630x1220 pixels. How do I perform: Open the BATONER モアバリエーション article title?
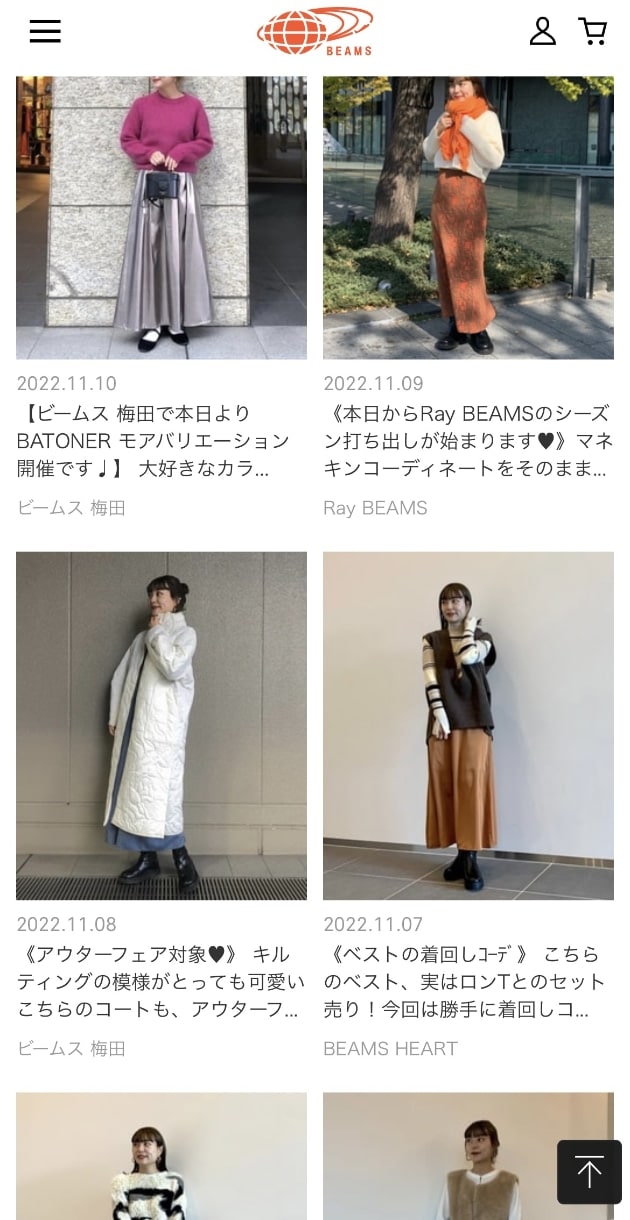[x=155, y=441]
